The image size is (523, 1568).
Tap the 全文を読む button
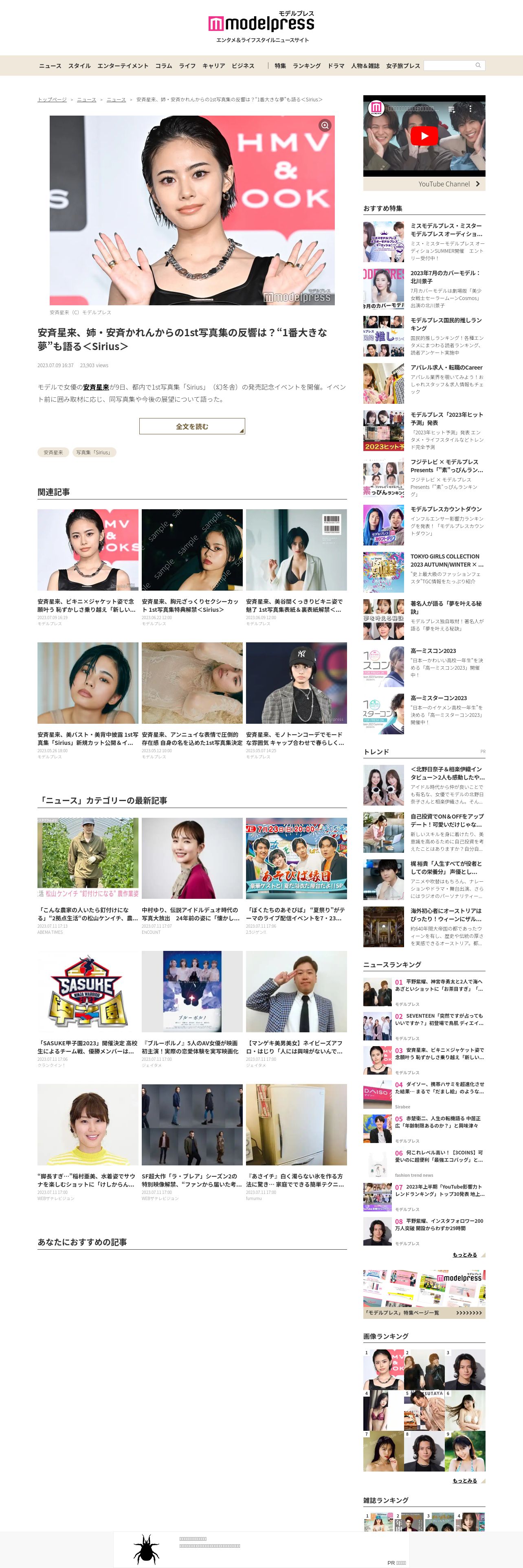(192, 426)
